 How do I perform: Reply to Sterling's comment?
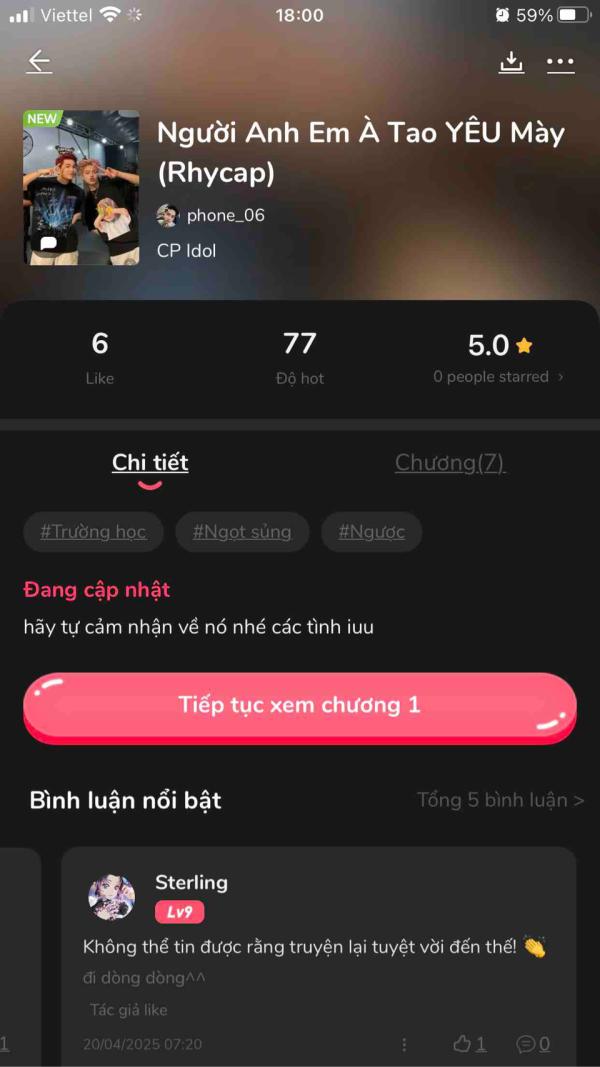[532, 1044]
